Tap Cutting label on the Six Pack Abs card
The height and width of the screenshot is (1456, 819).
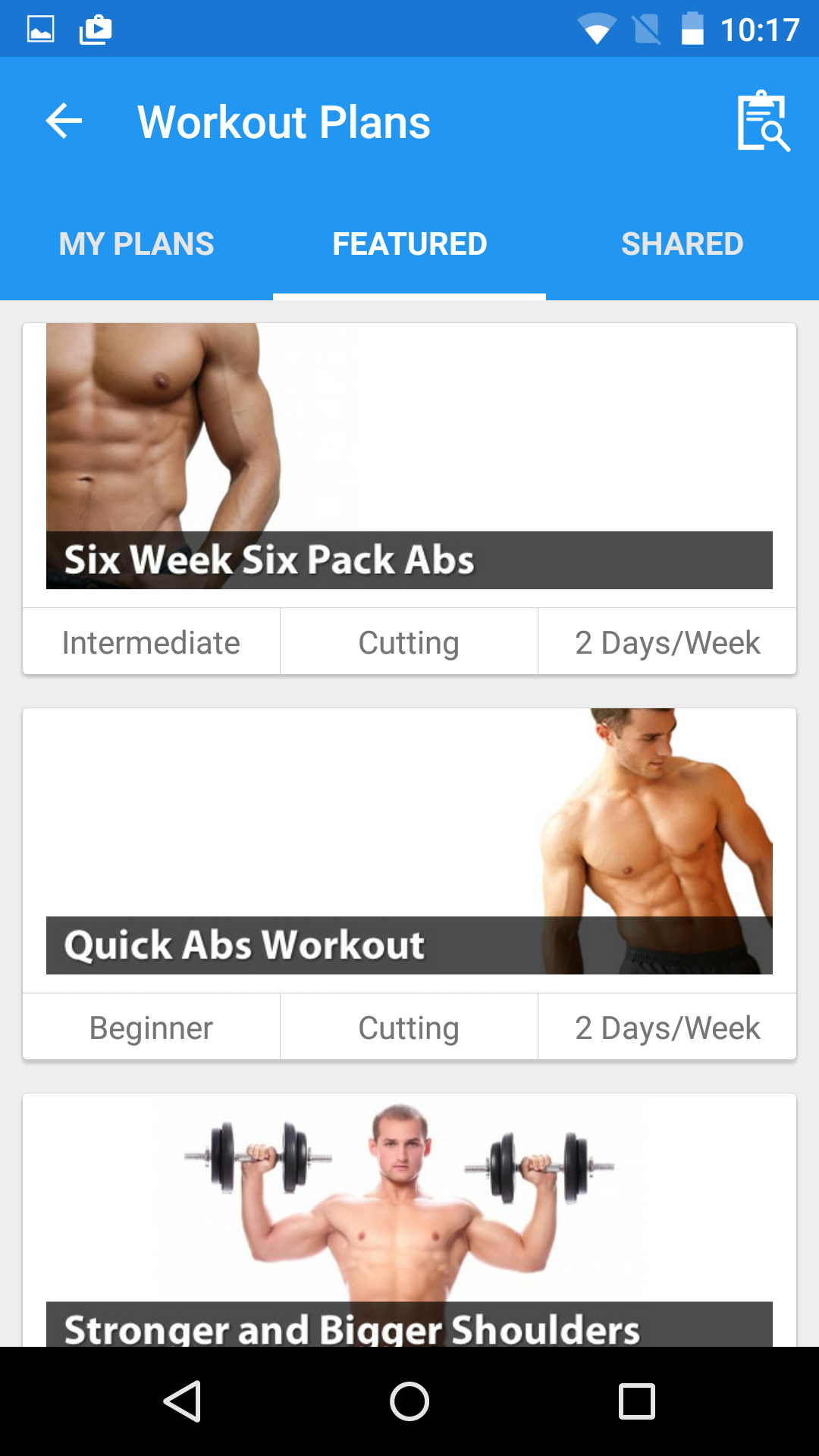[x=409, y=641]
